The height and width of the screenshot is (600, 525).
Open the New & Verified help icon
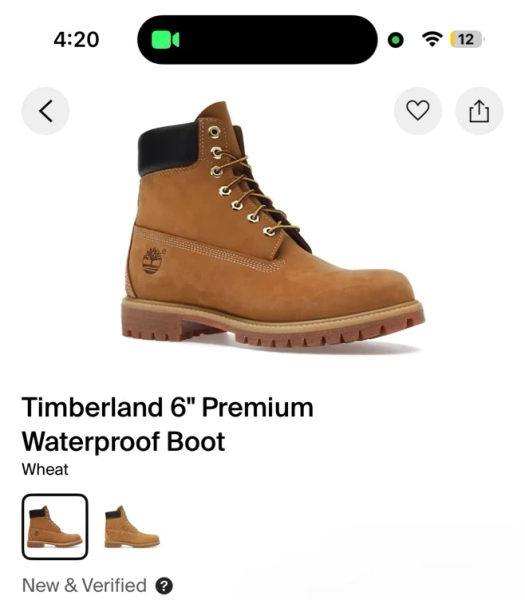pos(164,585)
